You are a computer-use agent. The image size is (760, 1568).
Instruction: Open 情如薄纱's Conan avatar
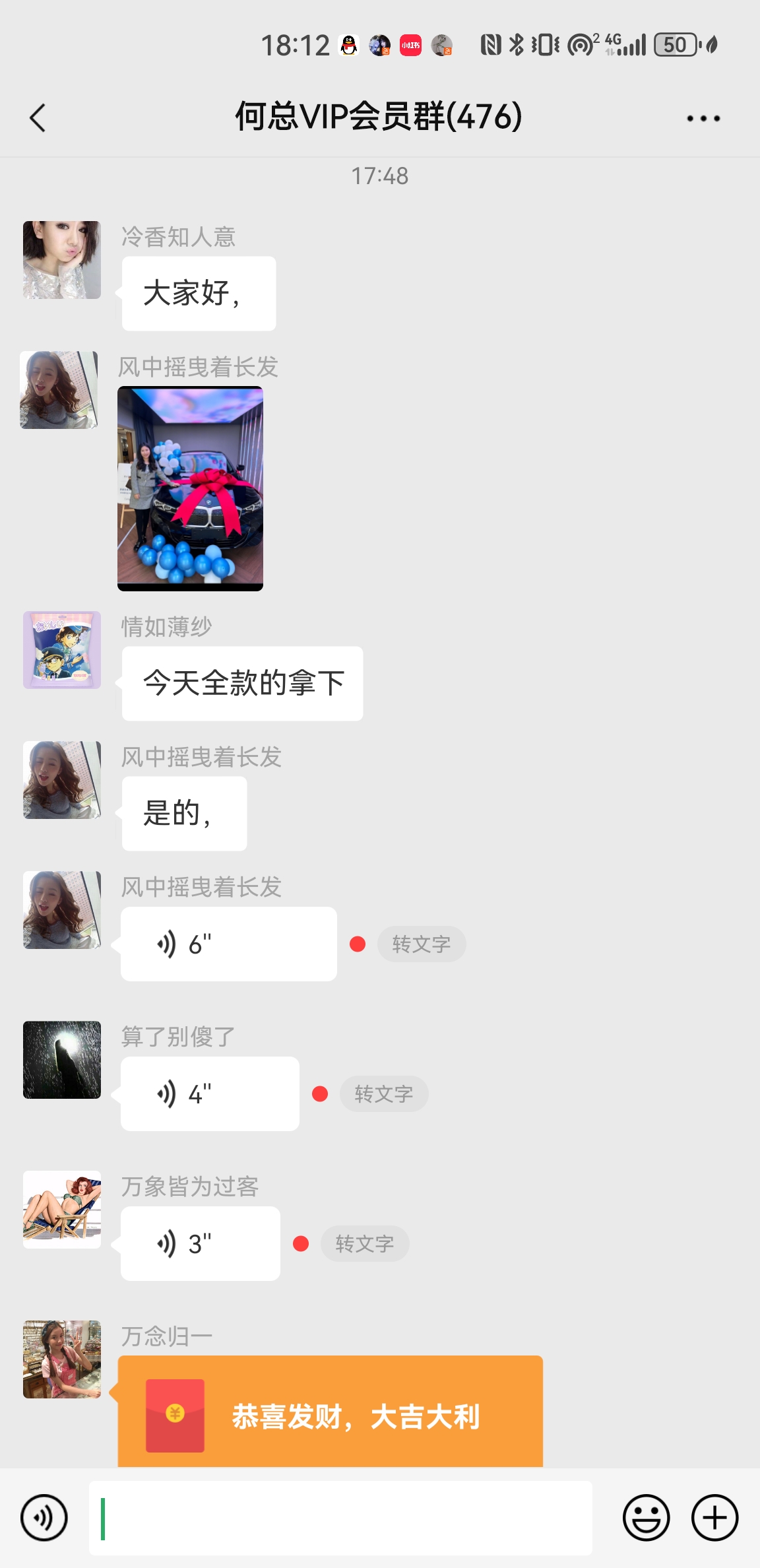[x=61, y=650]
